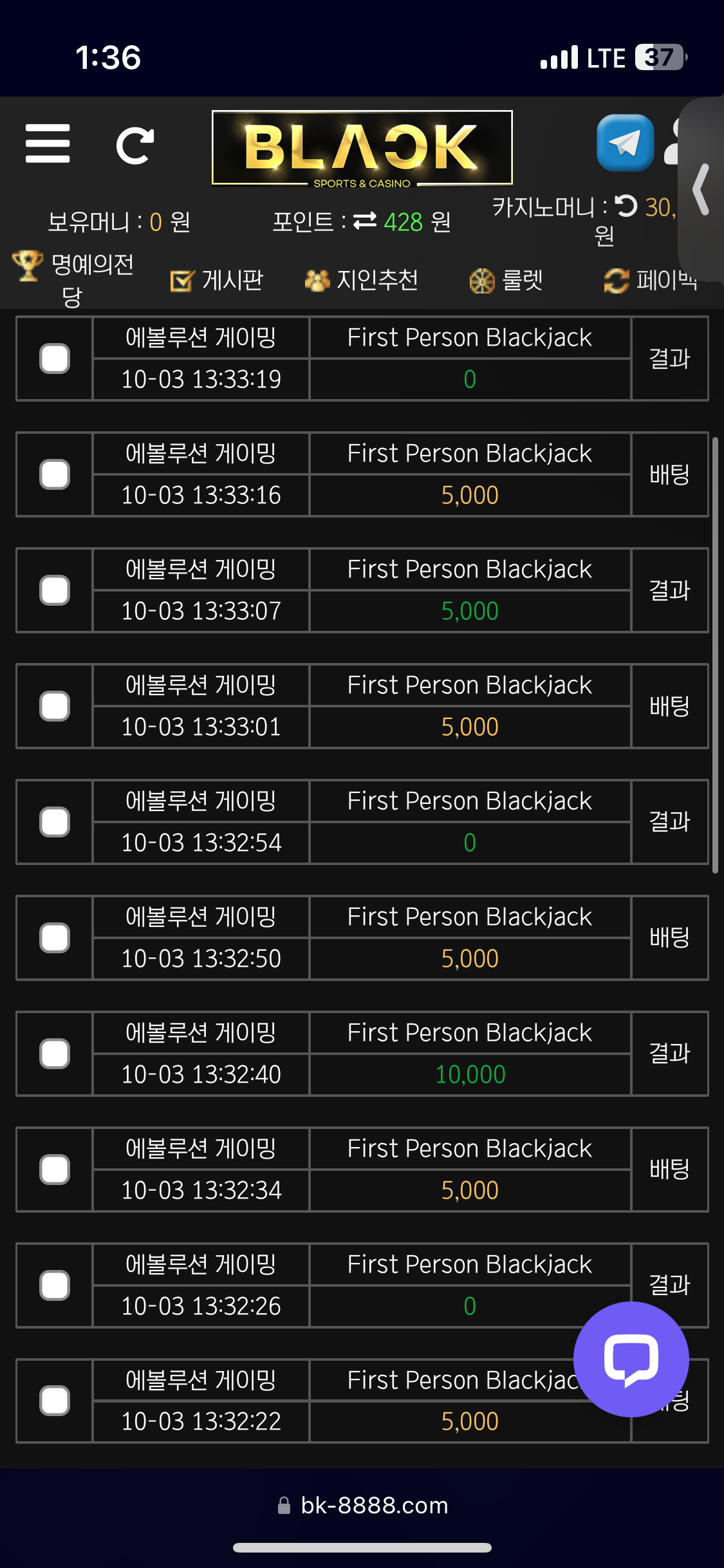Open the hamburger menu

click(48, 144)
